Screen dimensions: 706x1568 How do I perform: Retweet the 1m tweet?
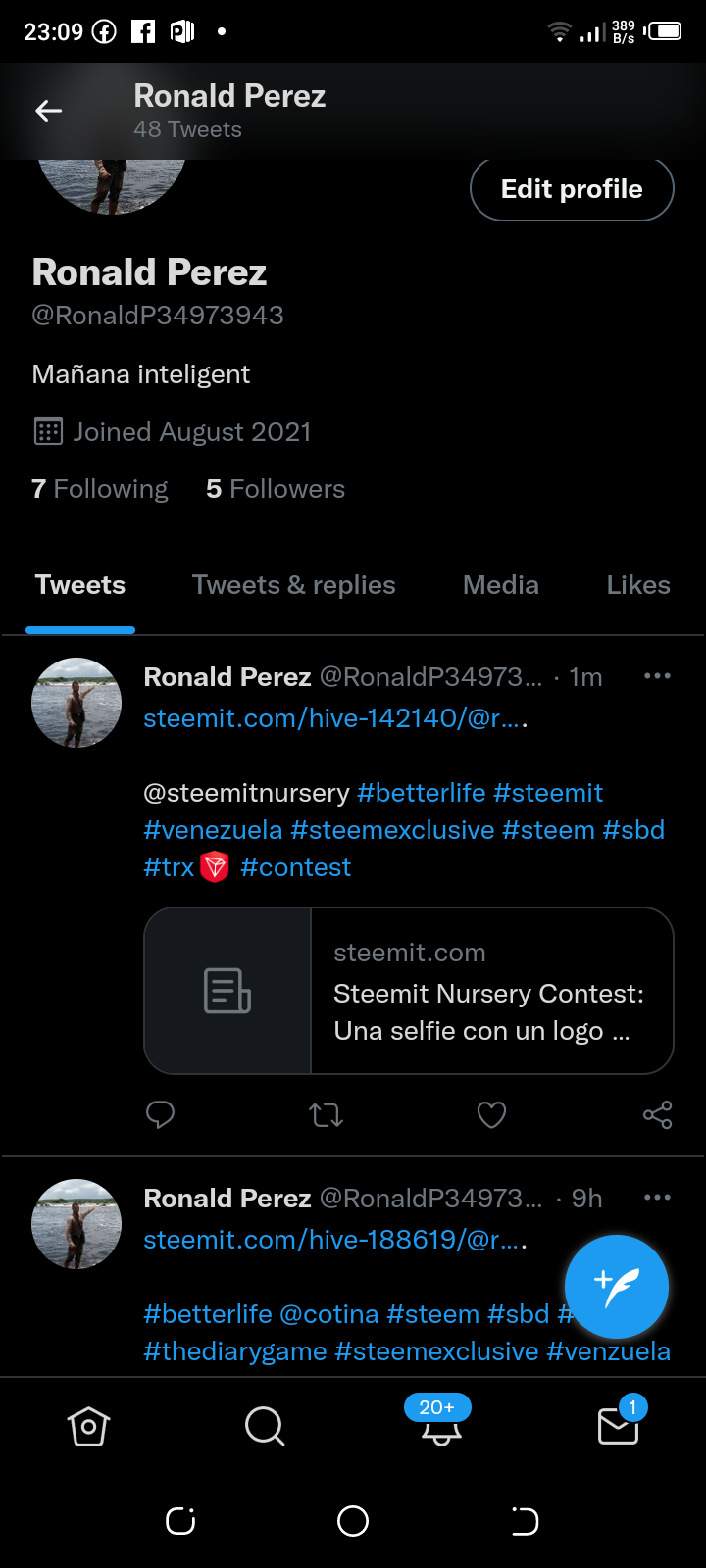[x=326, y=1114]
